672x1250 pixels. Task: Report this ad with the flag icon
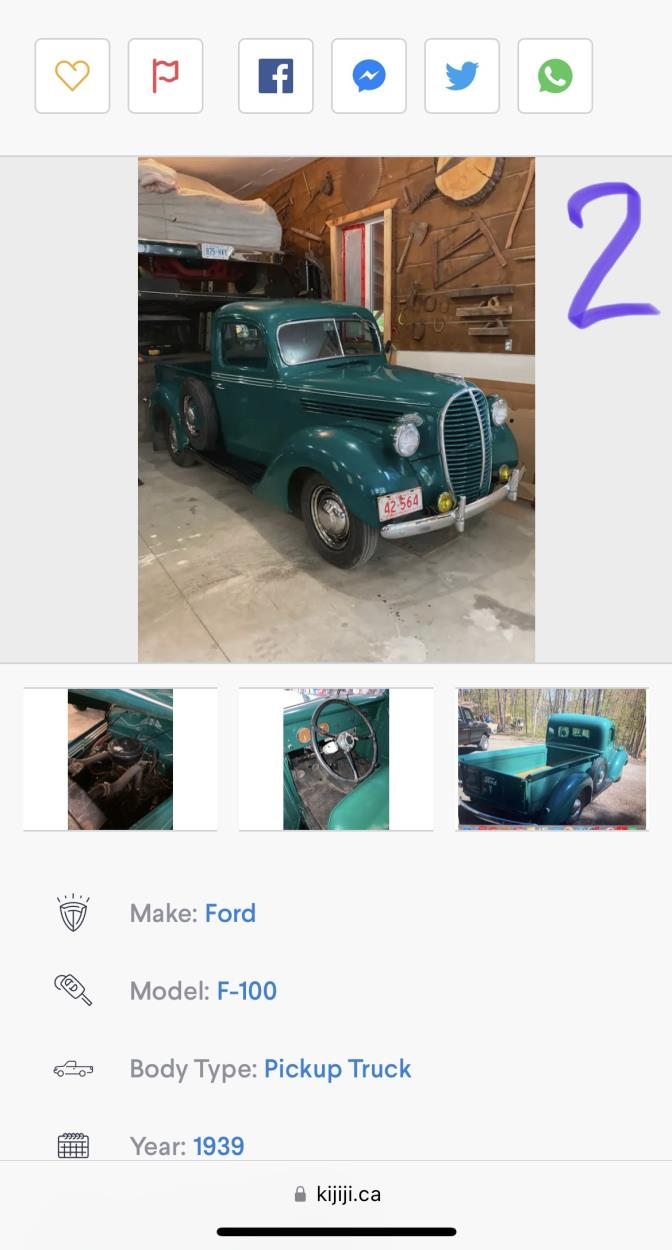[x=165, y=76]
